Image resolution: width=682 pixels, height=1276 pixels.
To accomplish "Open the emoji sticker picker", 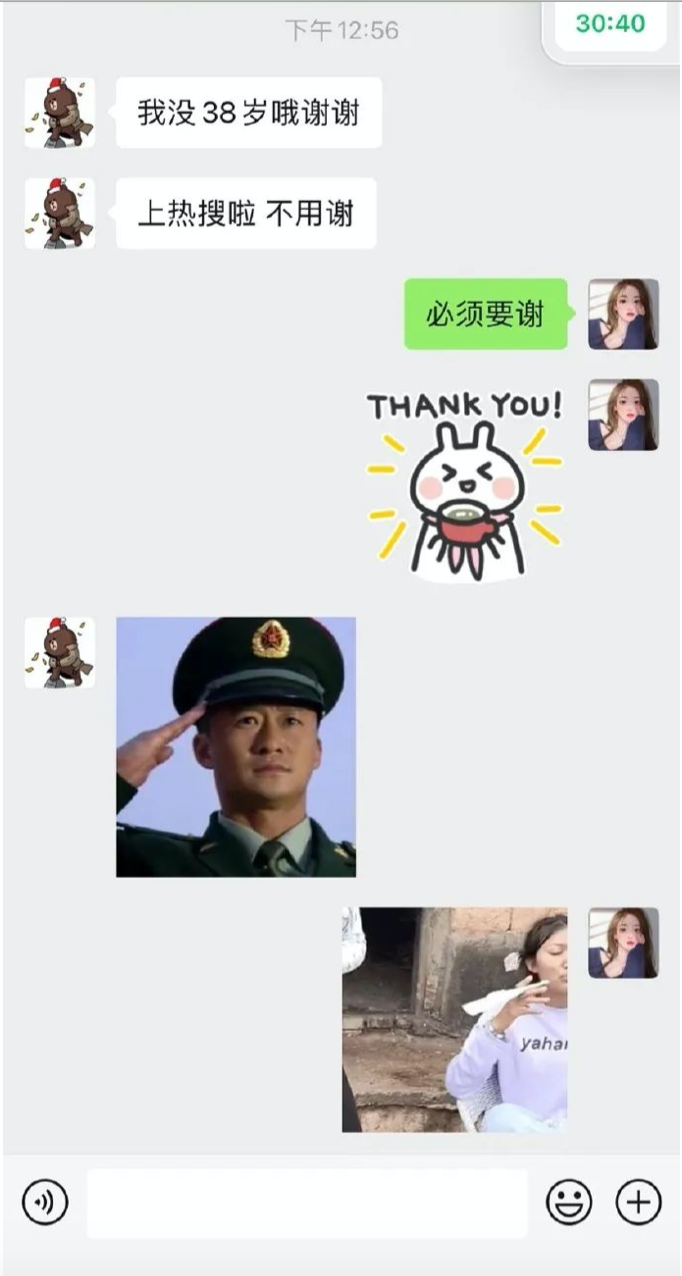I will [x=568, y=1202].
